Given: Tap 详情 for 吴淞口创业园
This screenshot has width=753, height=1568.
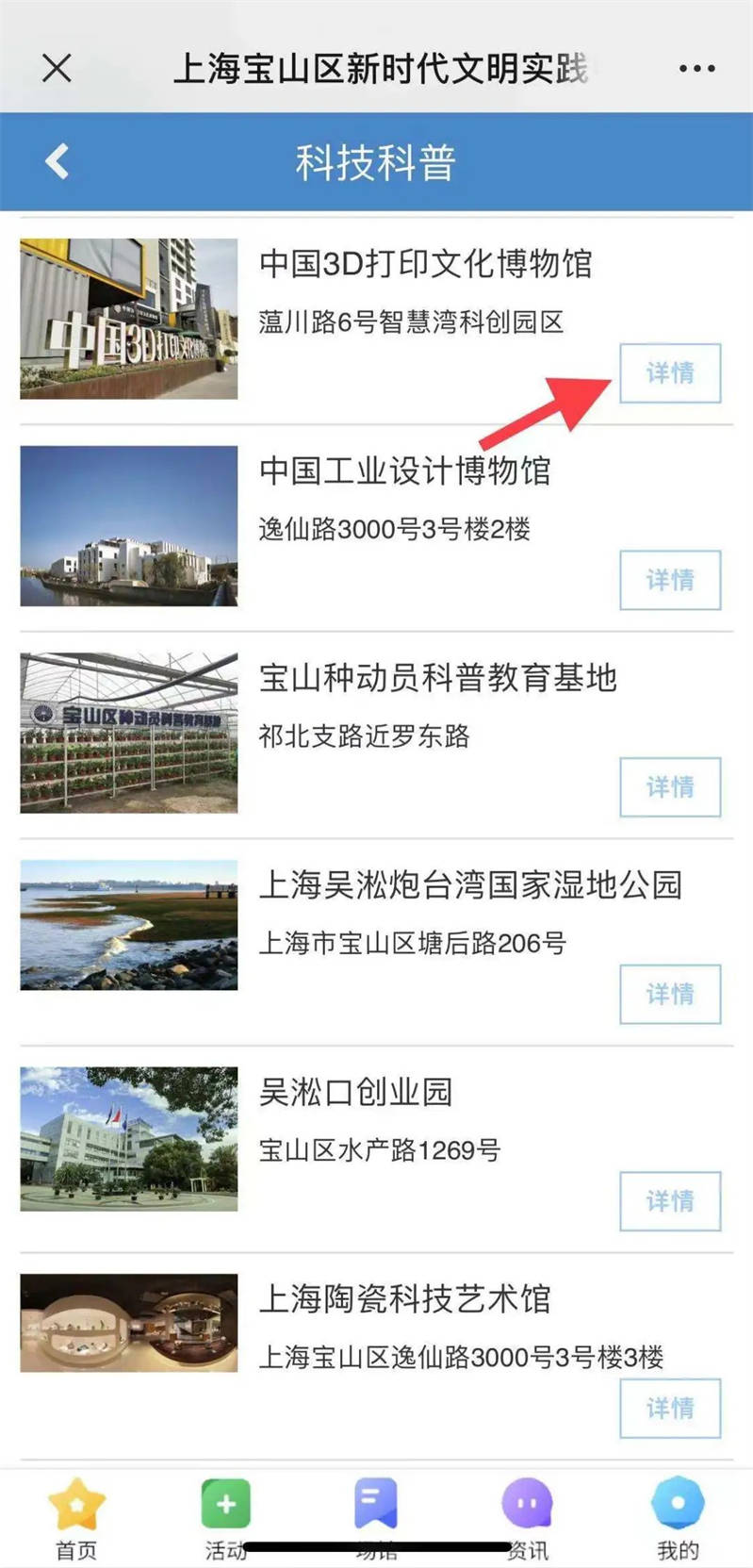Looking at the screenshot, I should point(670,1200).
